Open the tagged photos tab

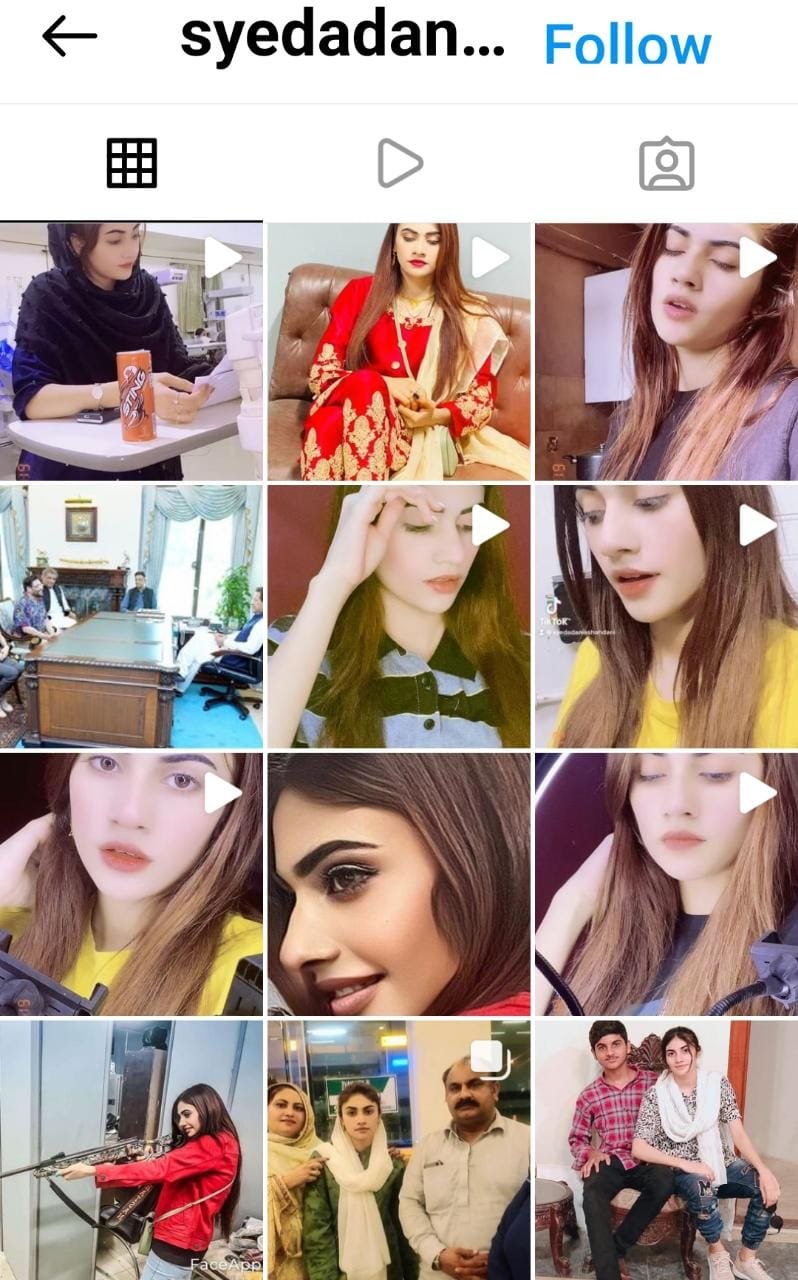666,165
